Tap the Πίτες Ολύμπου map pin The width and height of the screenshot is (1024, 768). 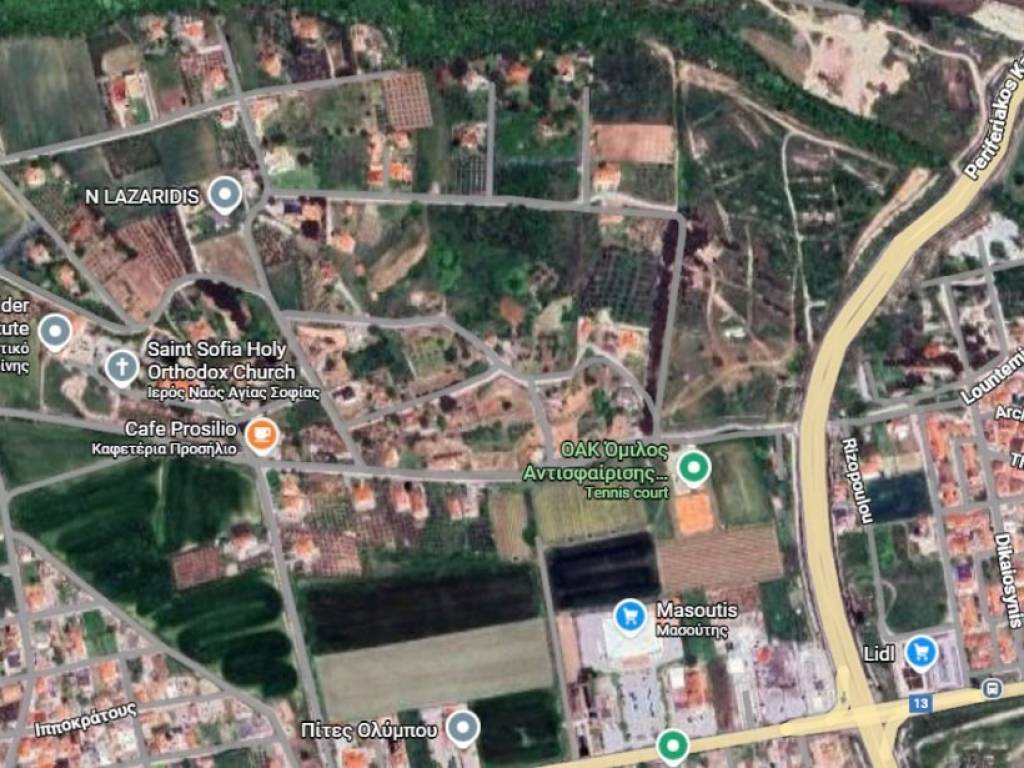coord(461,727)
